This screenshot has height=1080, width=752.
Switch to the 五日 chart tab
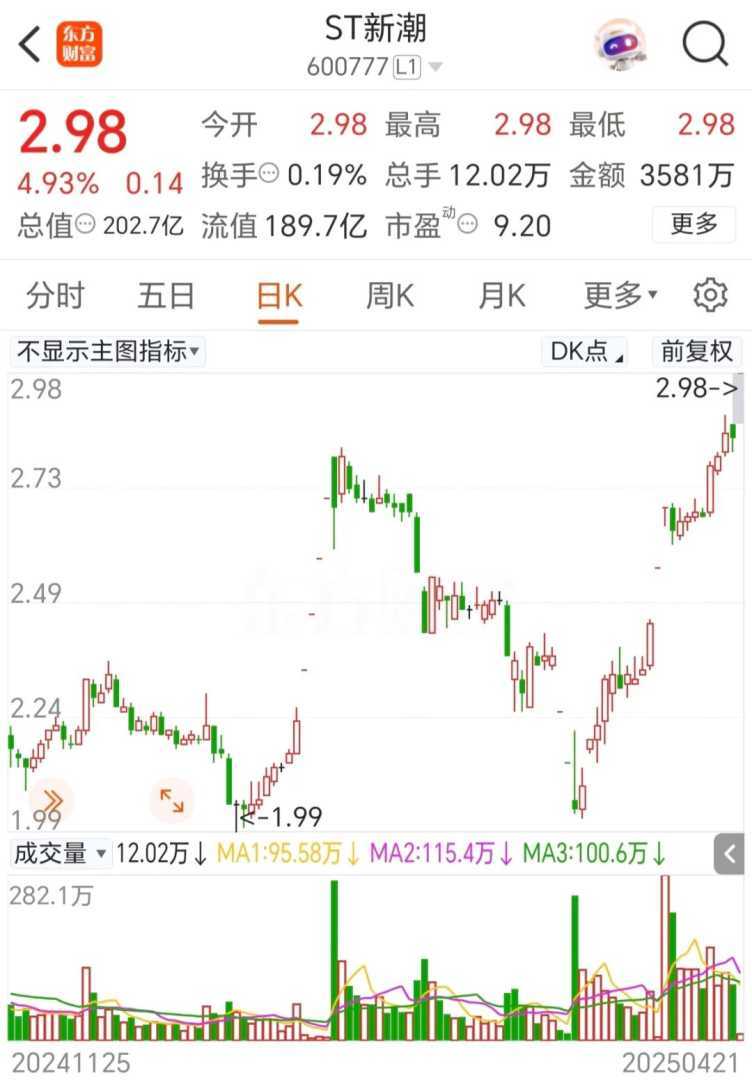tap(166, 296)
